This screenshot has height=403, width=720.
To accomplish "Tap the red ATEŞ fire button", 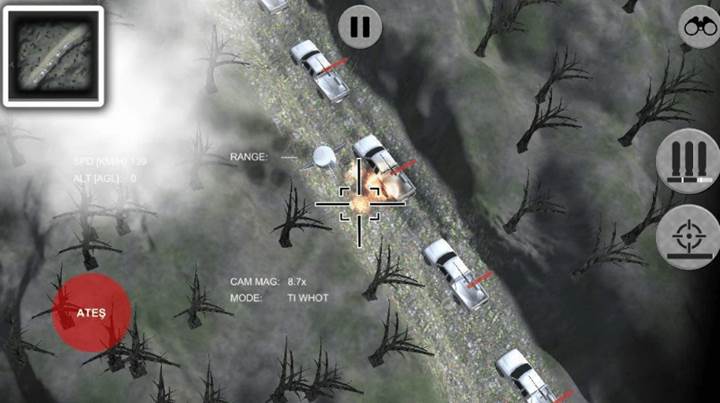I will coord(91,311).
